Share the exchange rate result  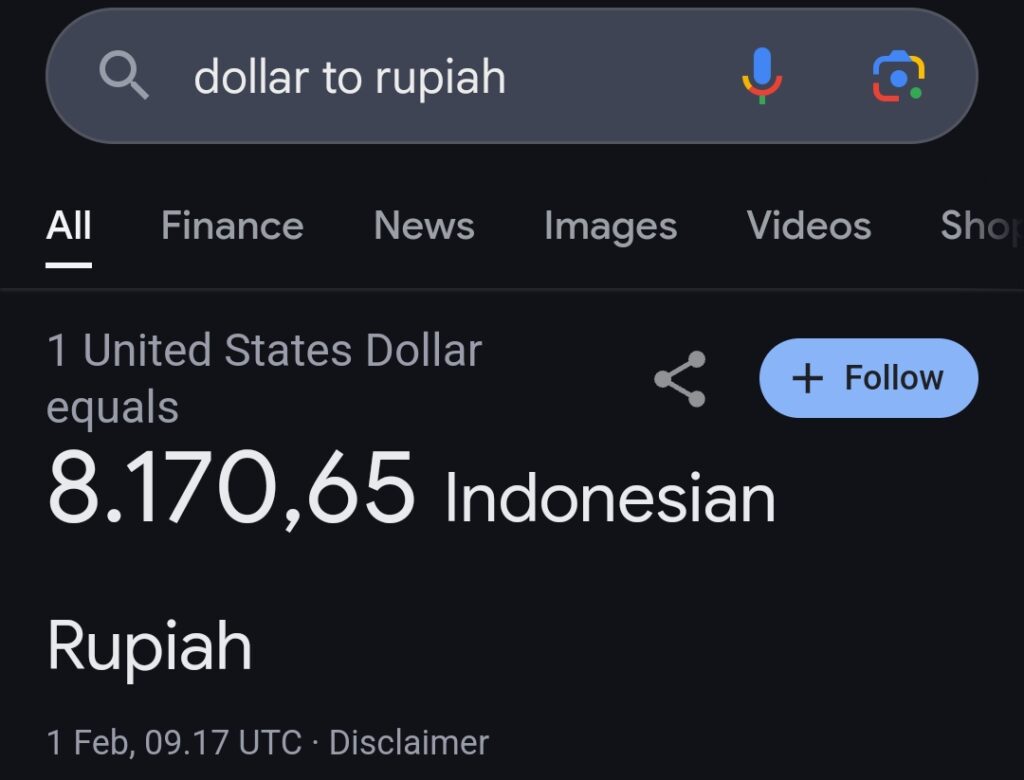pyautogui.click(x=680, y=379)
